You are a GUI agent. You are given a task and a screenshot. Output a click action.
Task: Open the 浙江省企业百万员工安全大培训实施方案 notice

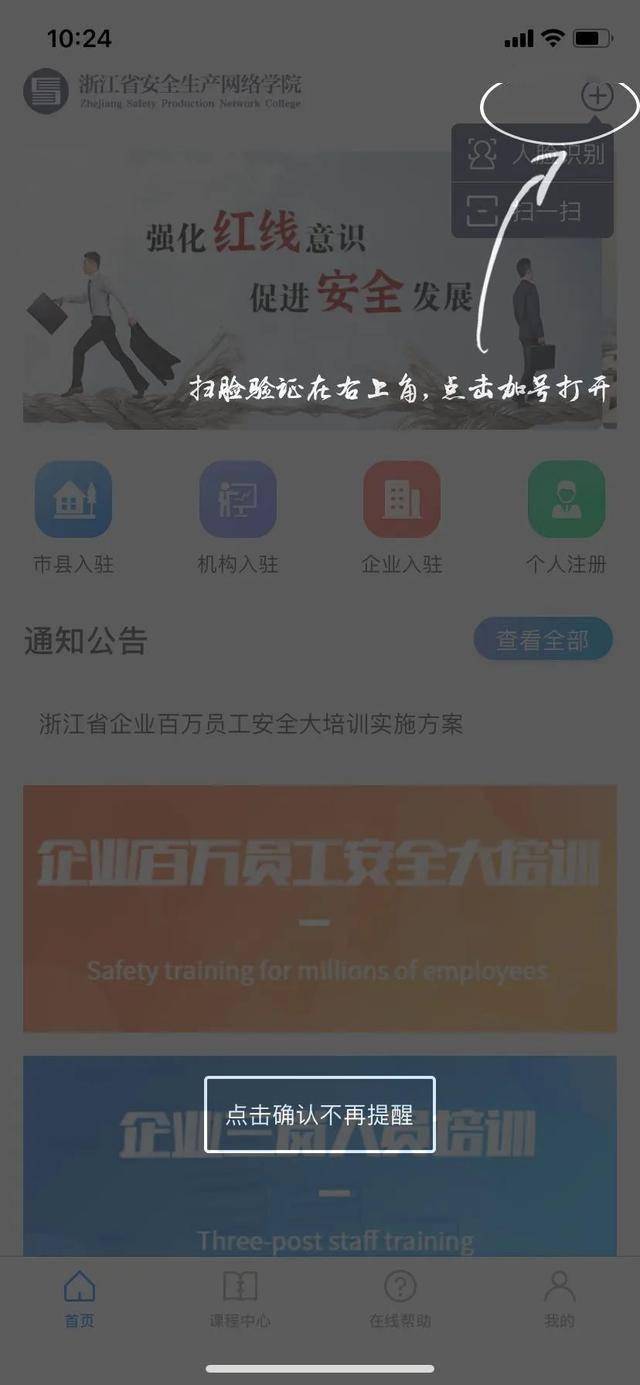point(251,724)
